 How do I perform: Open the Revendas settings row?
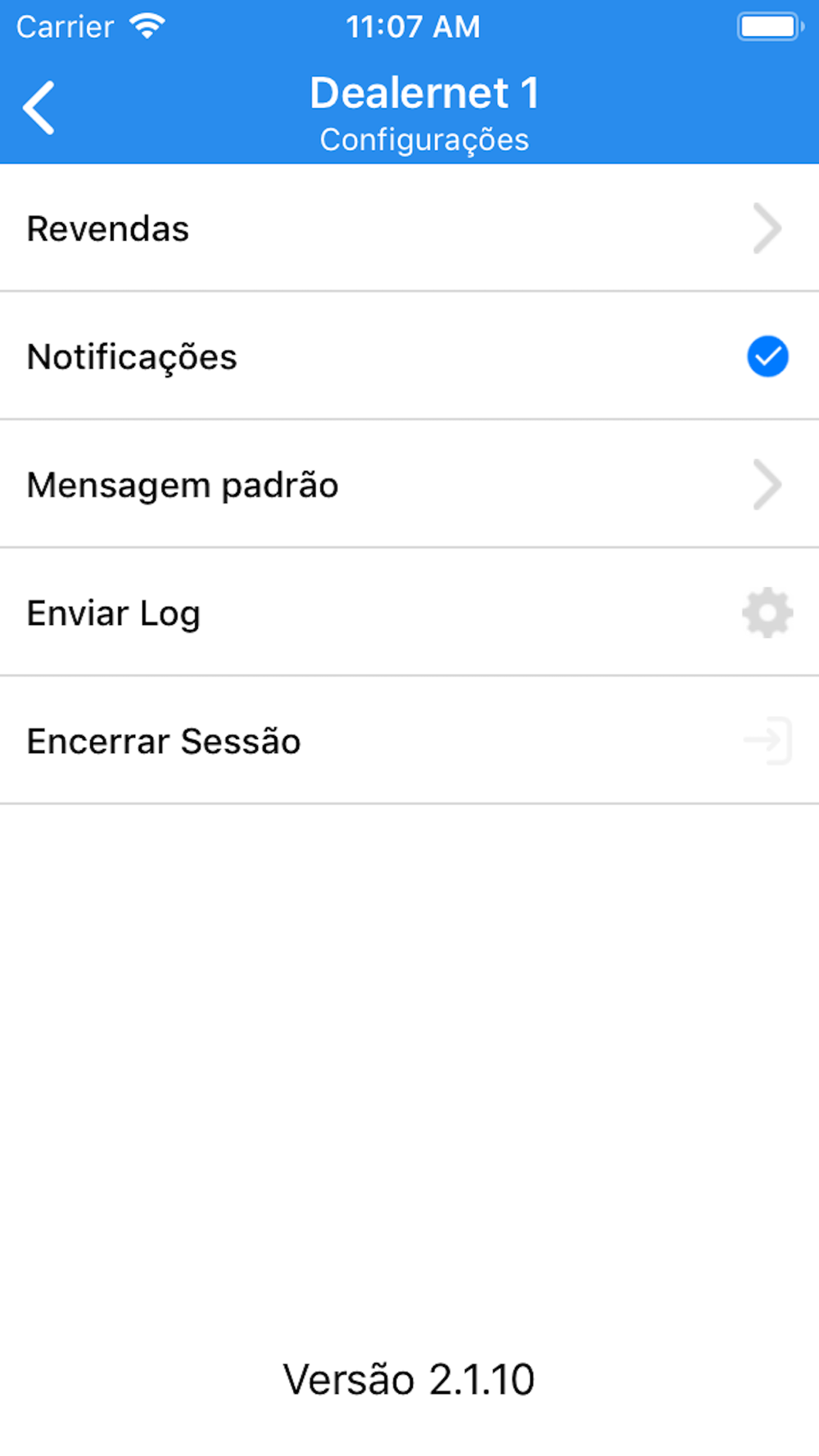(x=409, y=228)
